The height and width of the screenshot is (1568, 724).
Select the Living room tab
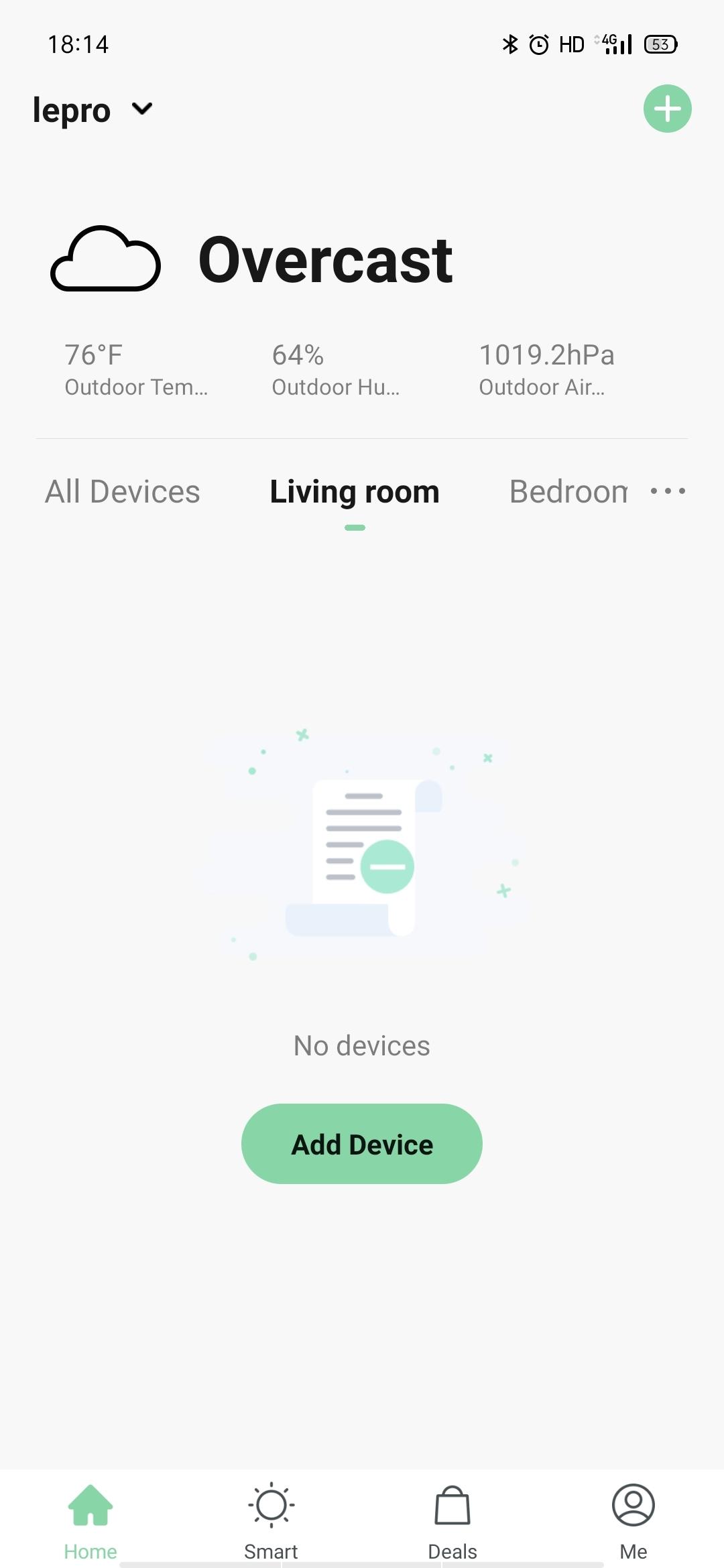click(355, 492)
